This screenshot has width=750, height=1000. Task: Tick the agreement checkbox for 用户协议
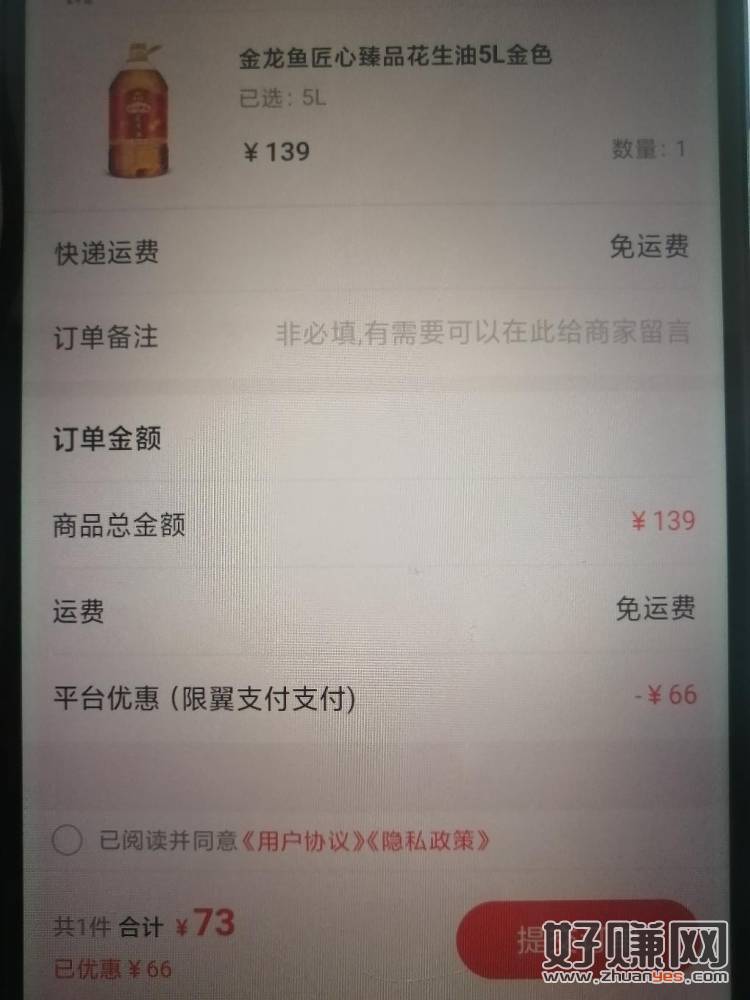[67, 840]
